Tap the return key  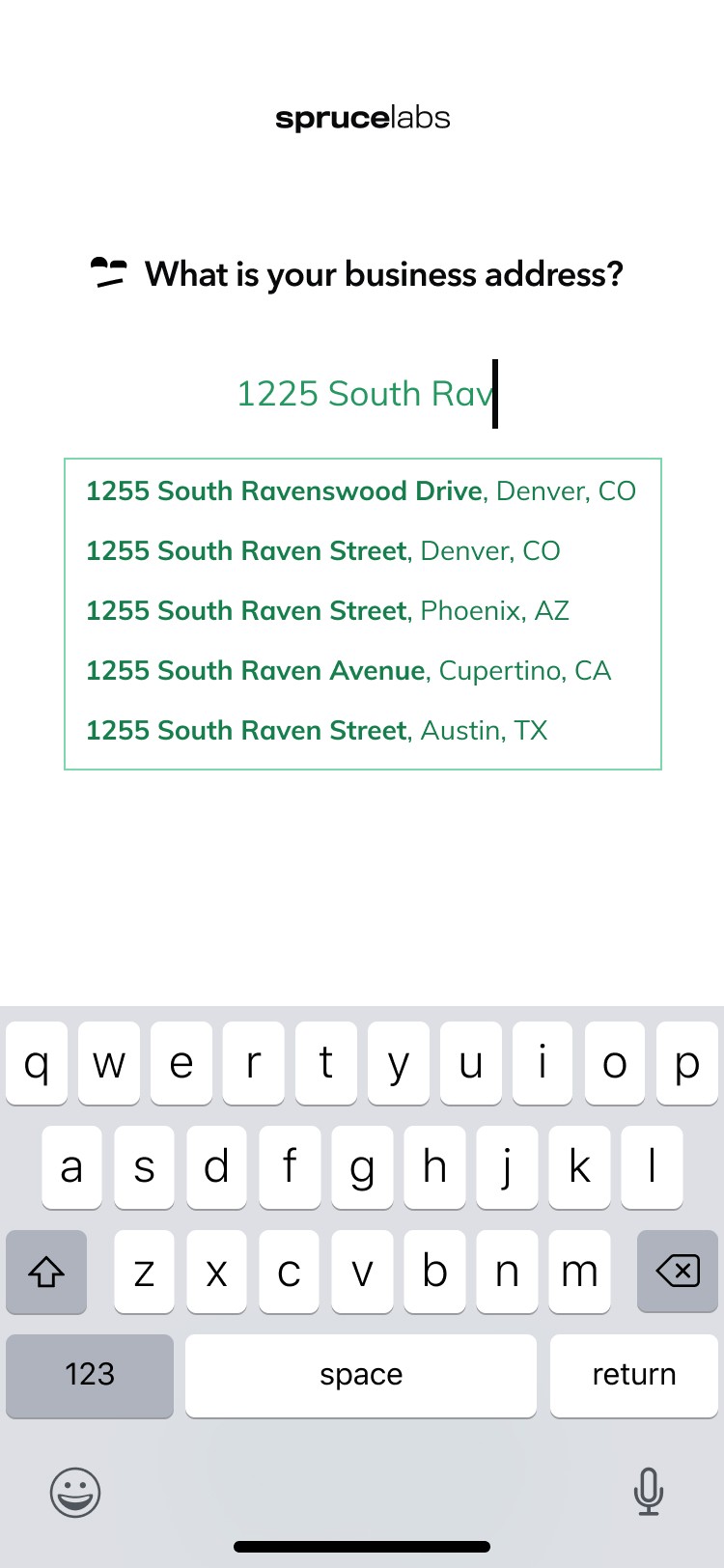coord(634,1375)
